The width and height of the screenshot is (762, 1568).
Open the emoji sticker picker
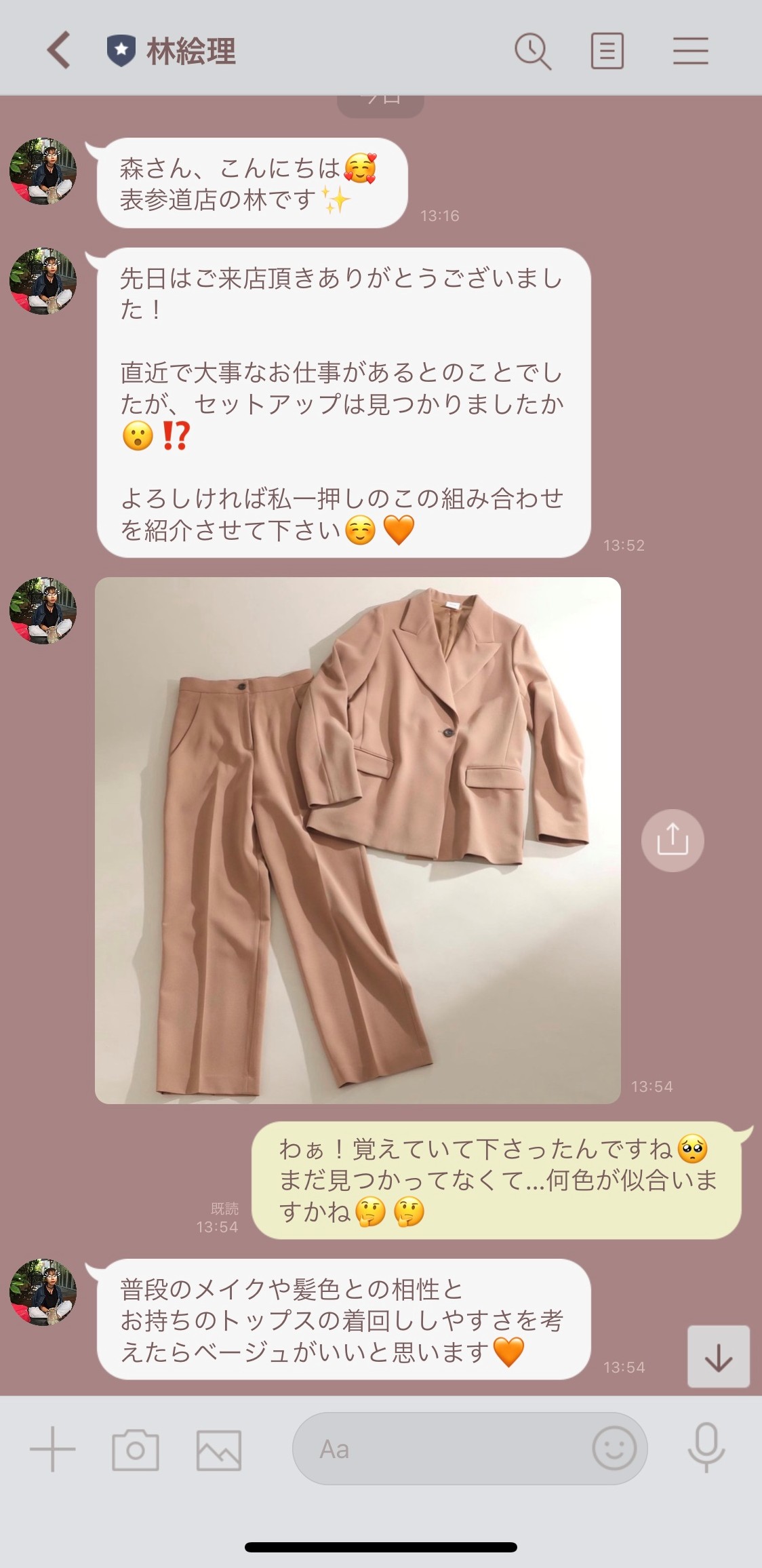pos(614,1449)
